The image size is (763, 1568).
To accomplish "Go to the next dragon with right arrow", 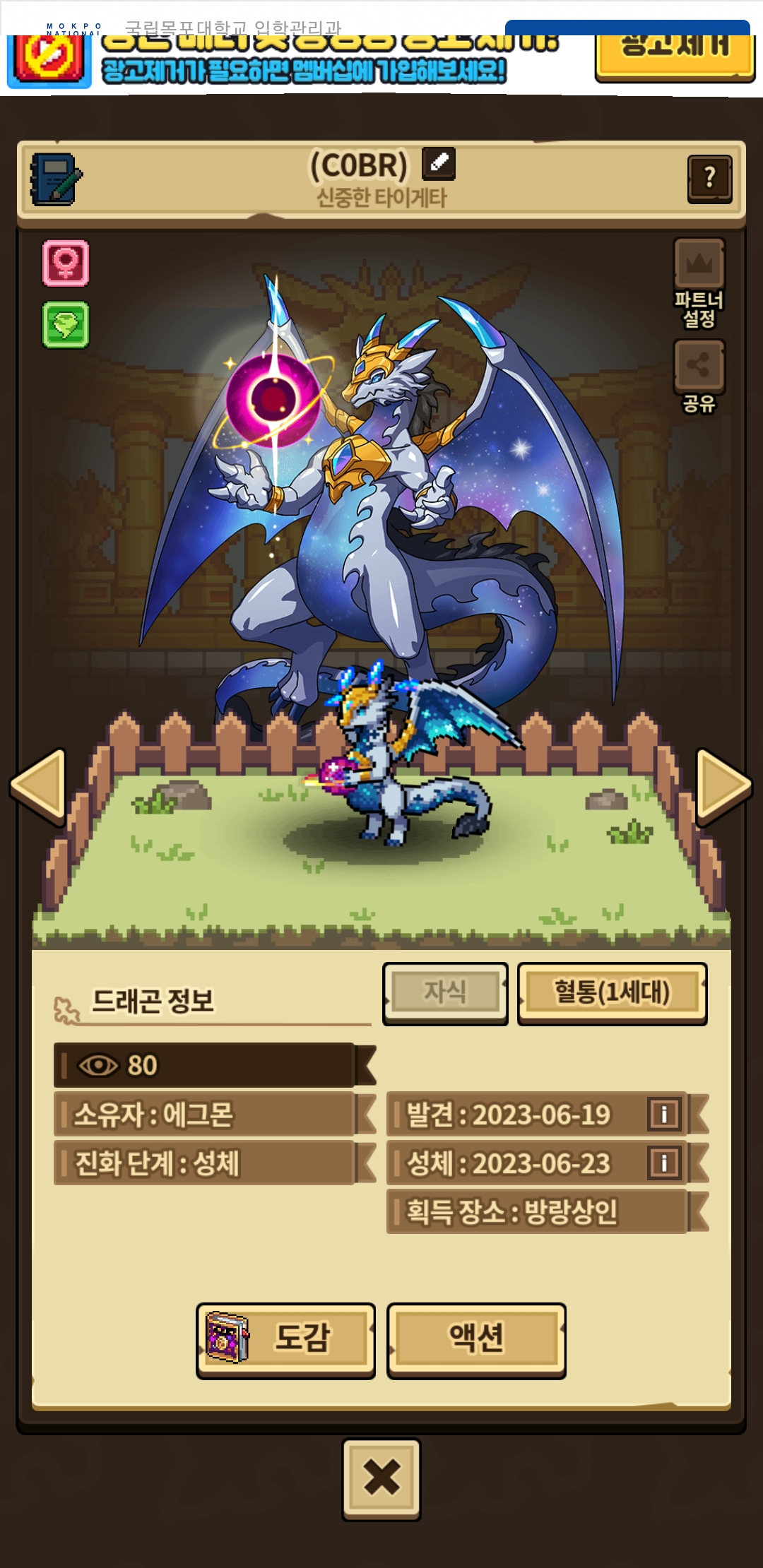I will (723, 787).
